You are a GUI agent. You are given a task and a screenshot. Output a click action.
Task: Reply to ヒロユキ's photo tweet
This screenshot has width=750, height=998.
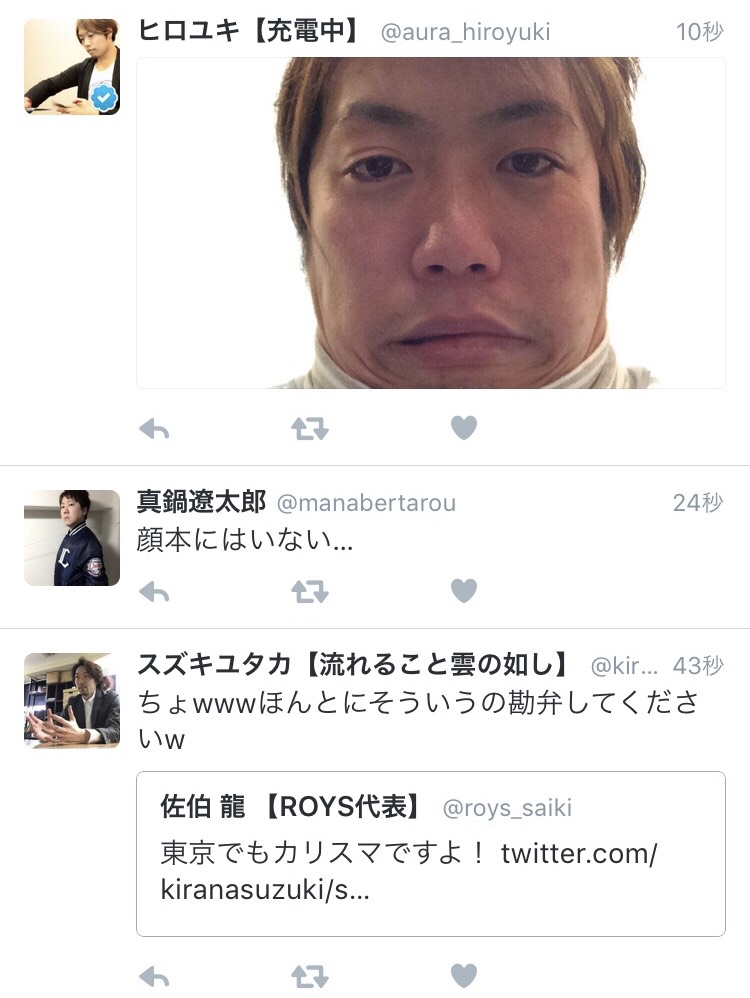(154, 429)
